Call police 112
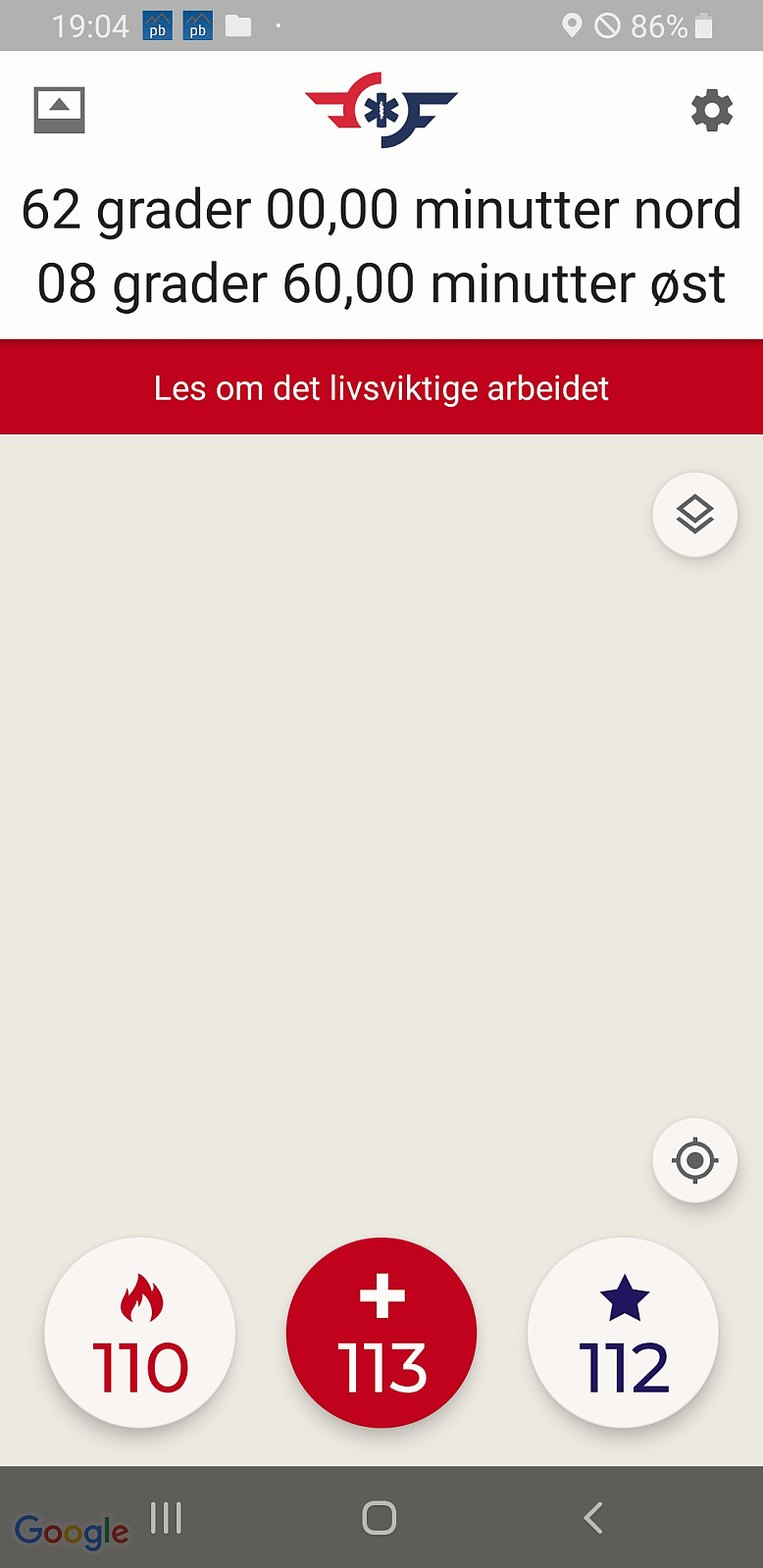 click(x=623, y=1333)
